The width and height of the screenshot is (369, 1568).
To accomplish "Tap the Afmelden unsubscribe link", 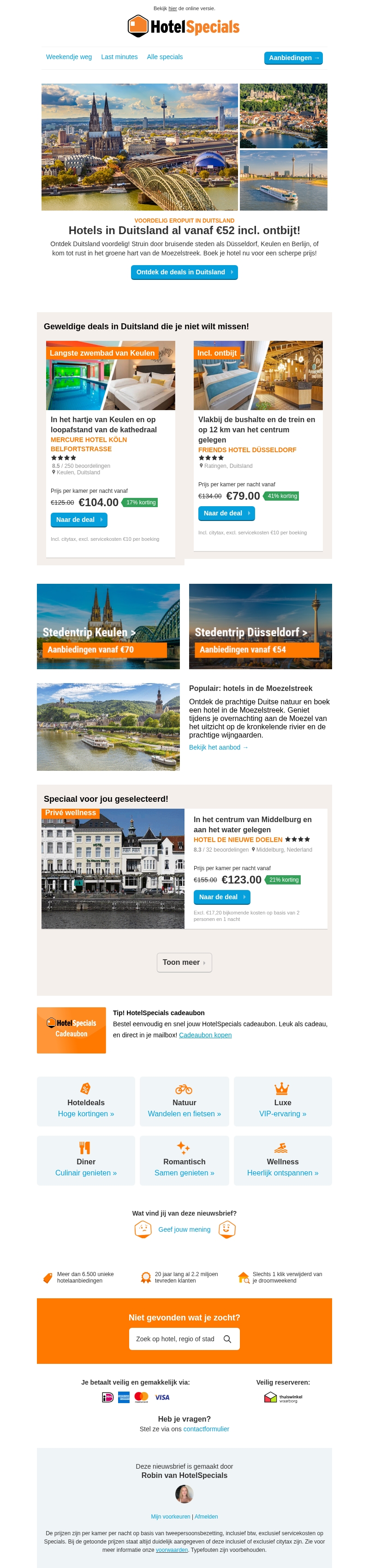I will click(x=206, y=1516).
